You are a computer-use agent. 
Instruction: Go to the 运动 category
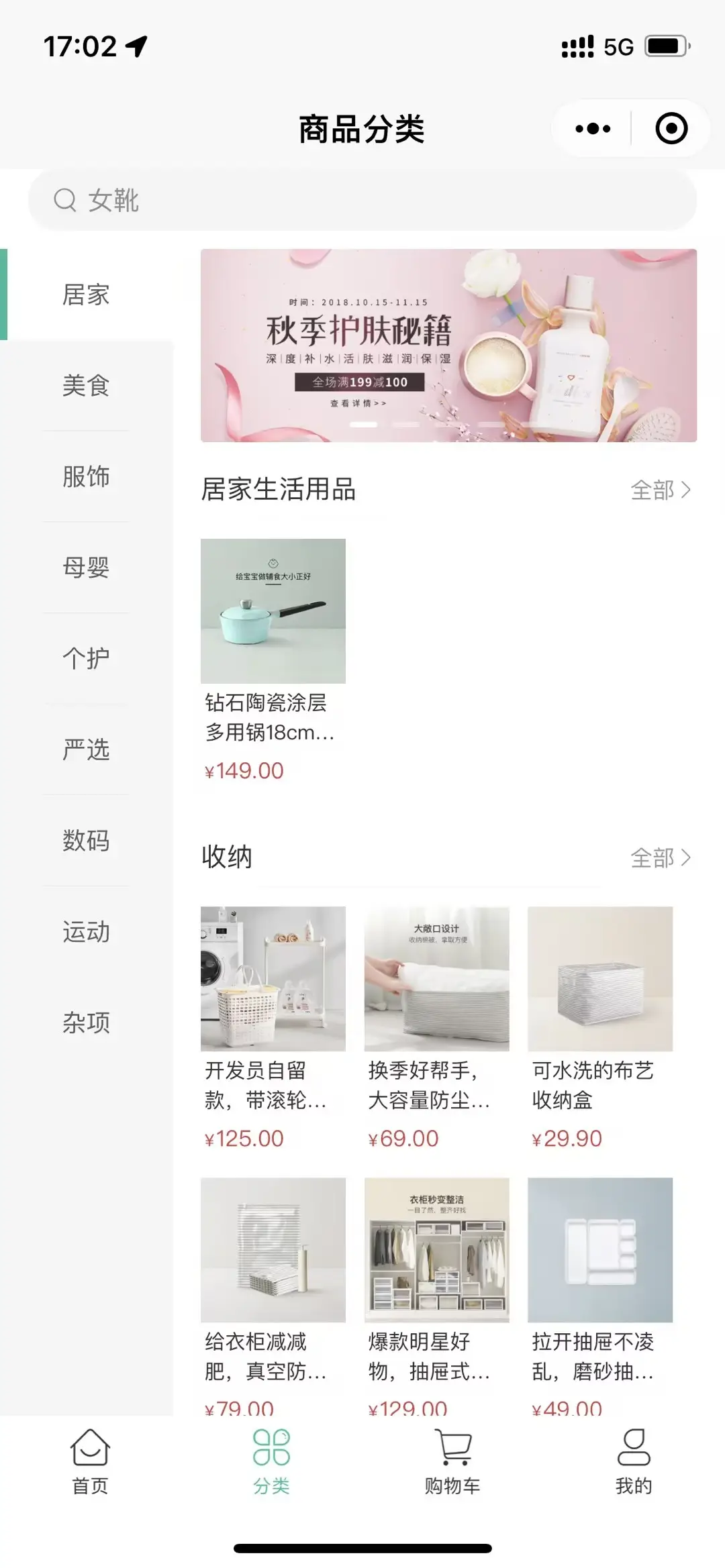click(86, 931)
